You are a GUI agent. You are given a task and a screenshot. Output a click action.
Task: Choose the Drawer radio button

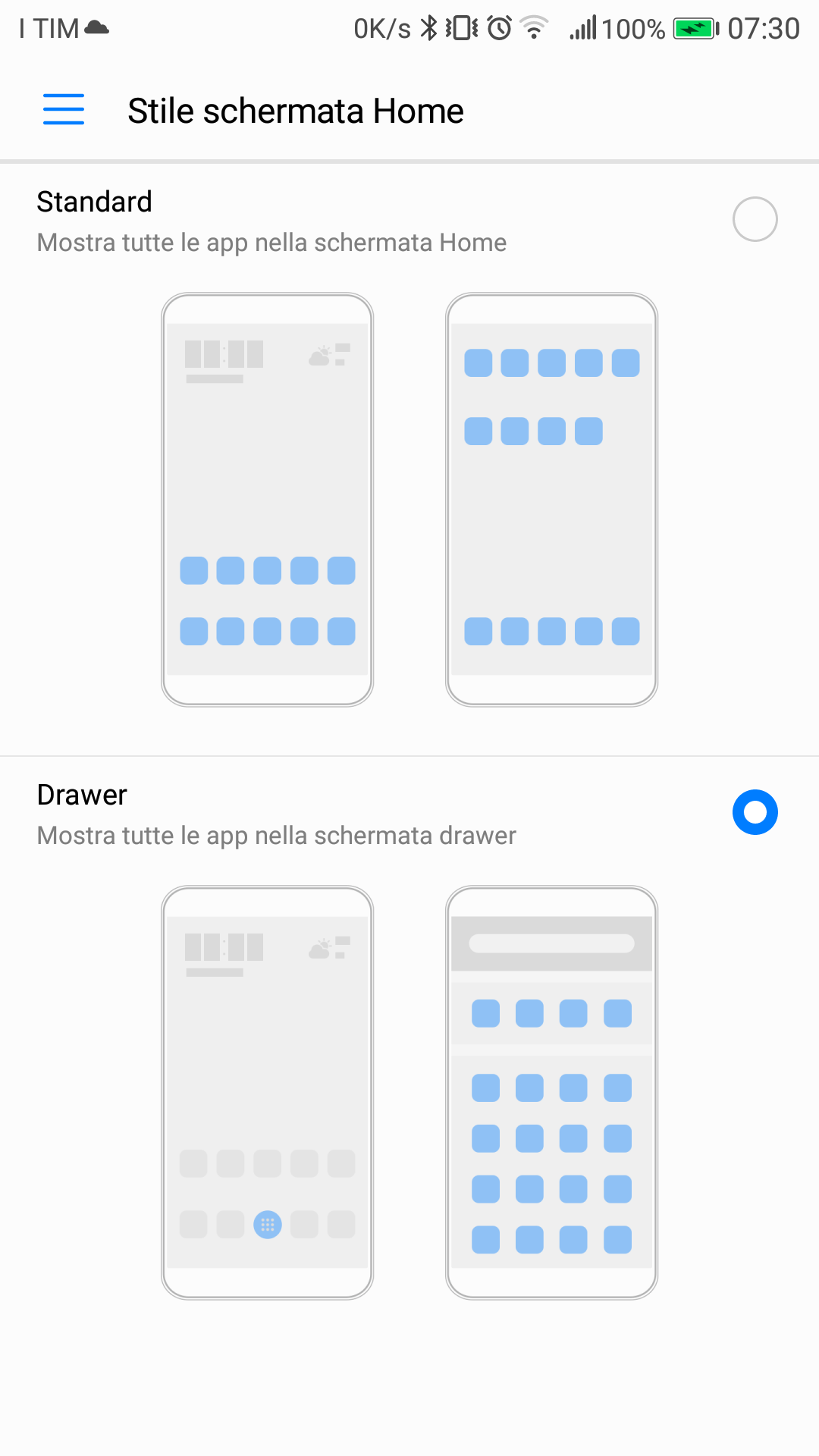(x=755, y=812)
